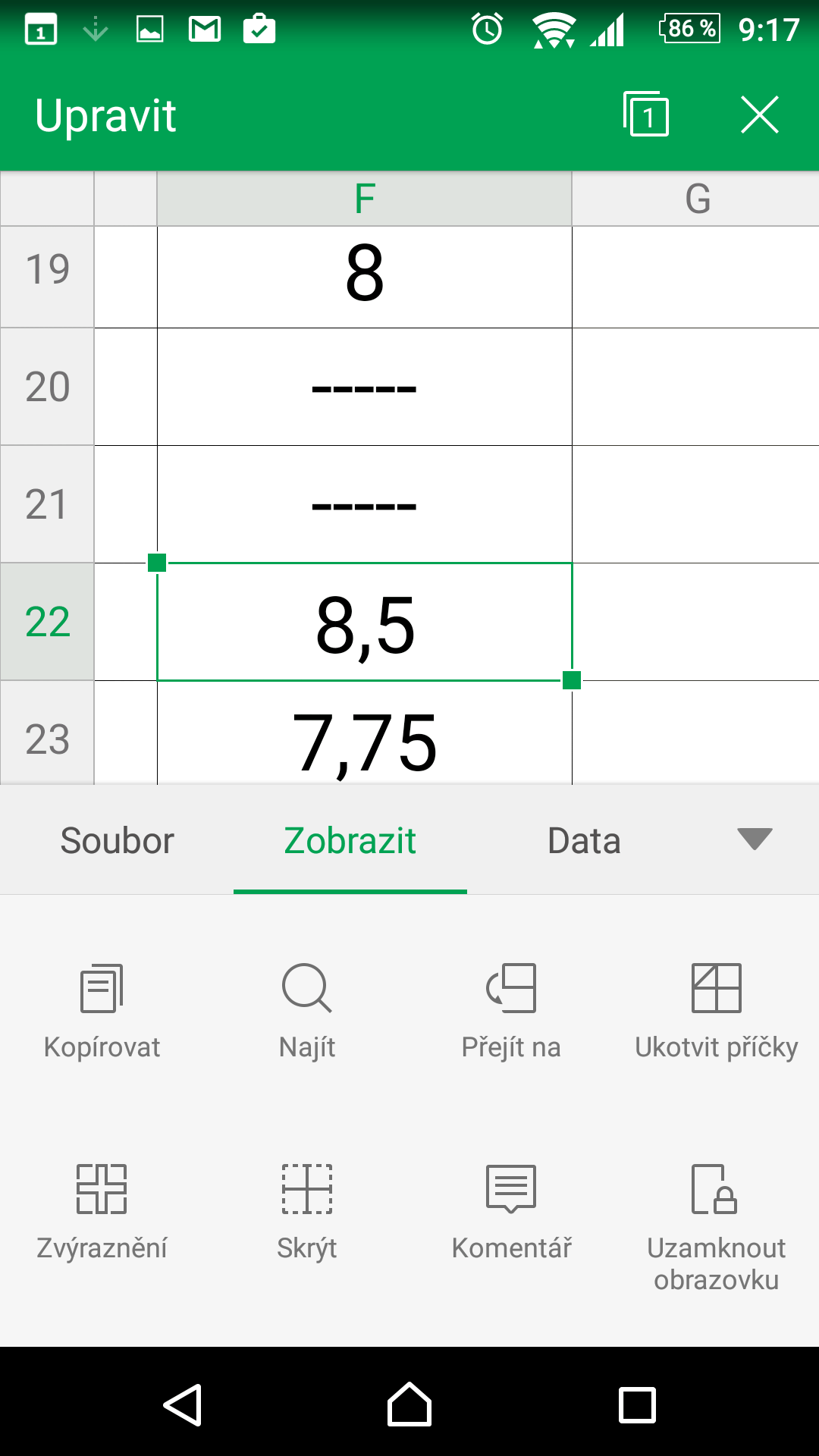Close the Upravit editing mode
Screen dimensions: 819x1456
[x=760, y=115]
